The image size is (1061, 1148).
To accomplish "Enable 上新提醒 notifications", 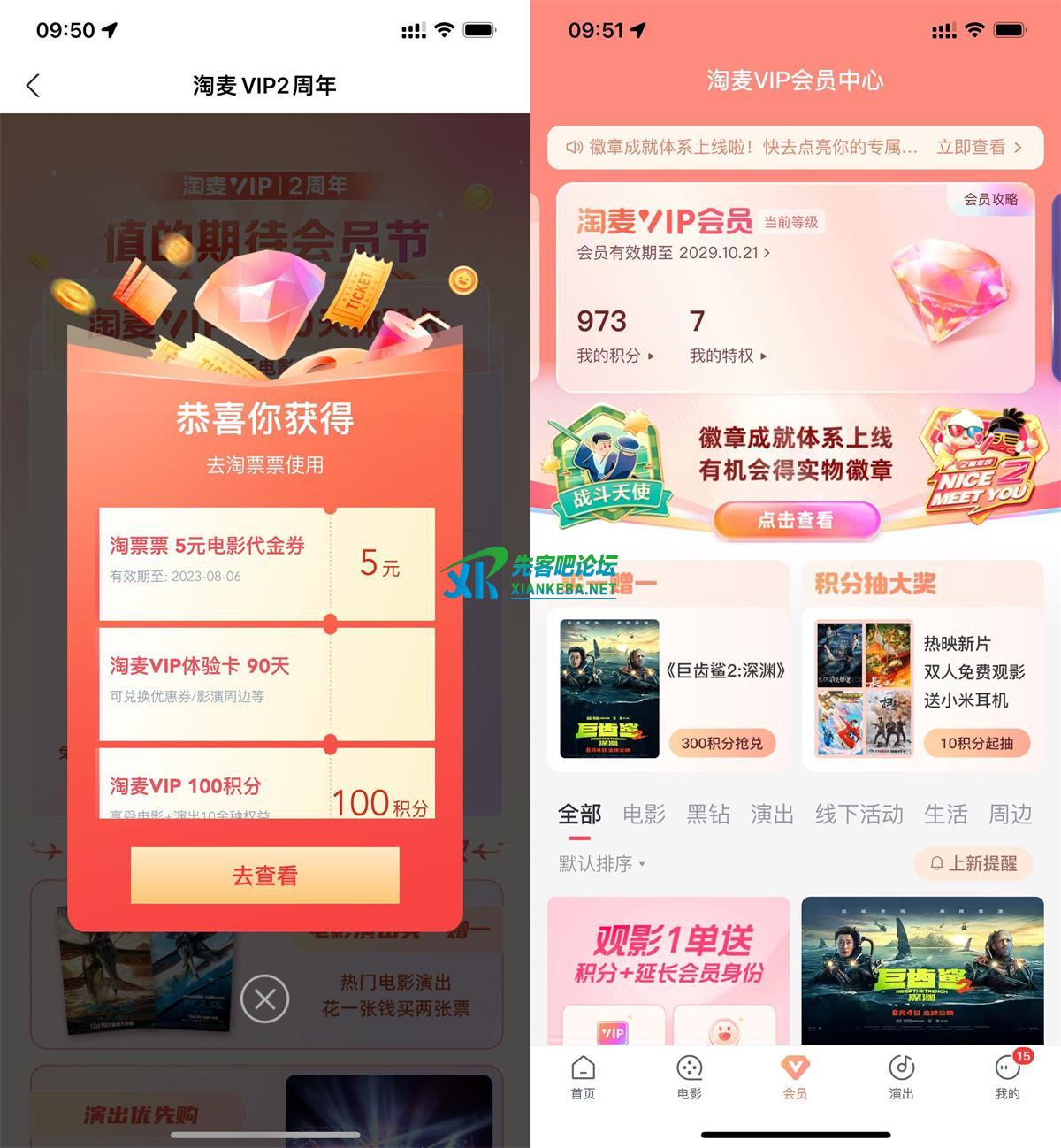I will point(973,863).
